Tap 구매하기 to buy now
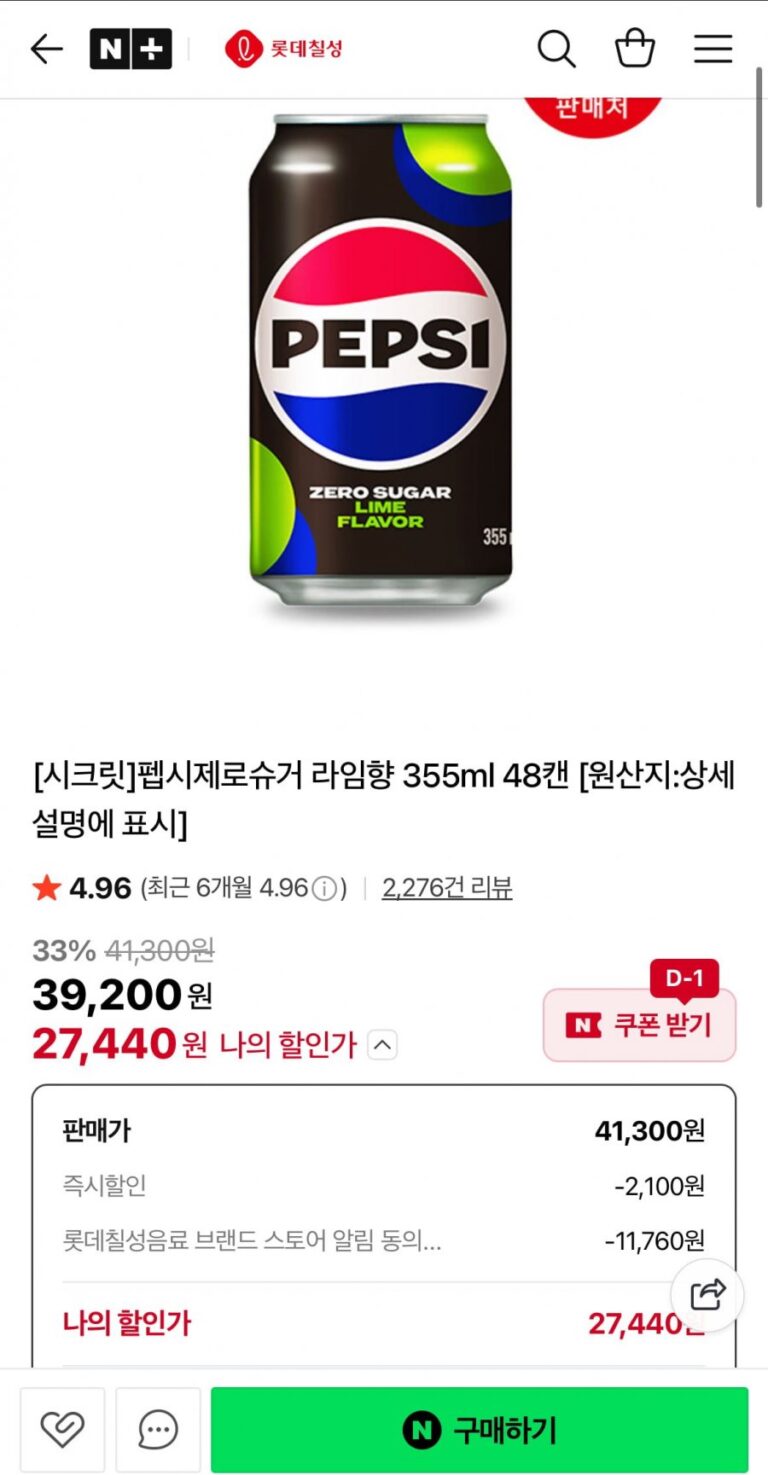 479,1430
